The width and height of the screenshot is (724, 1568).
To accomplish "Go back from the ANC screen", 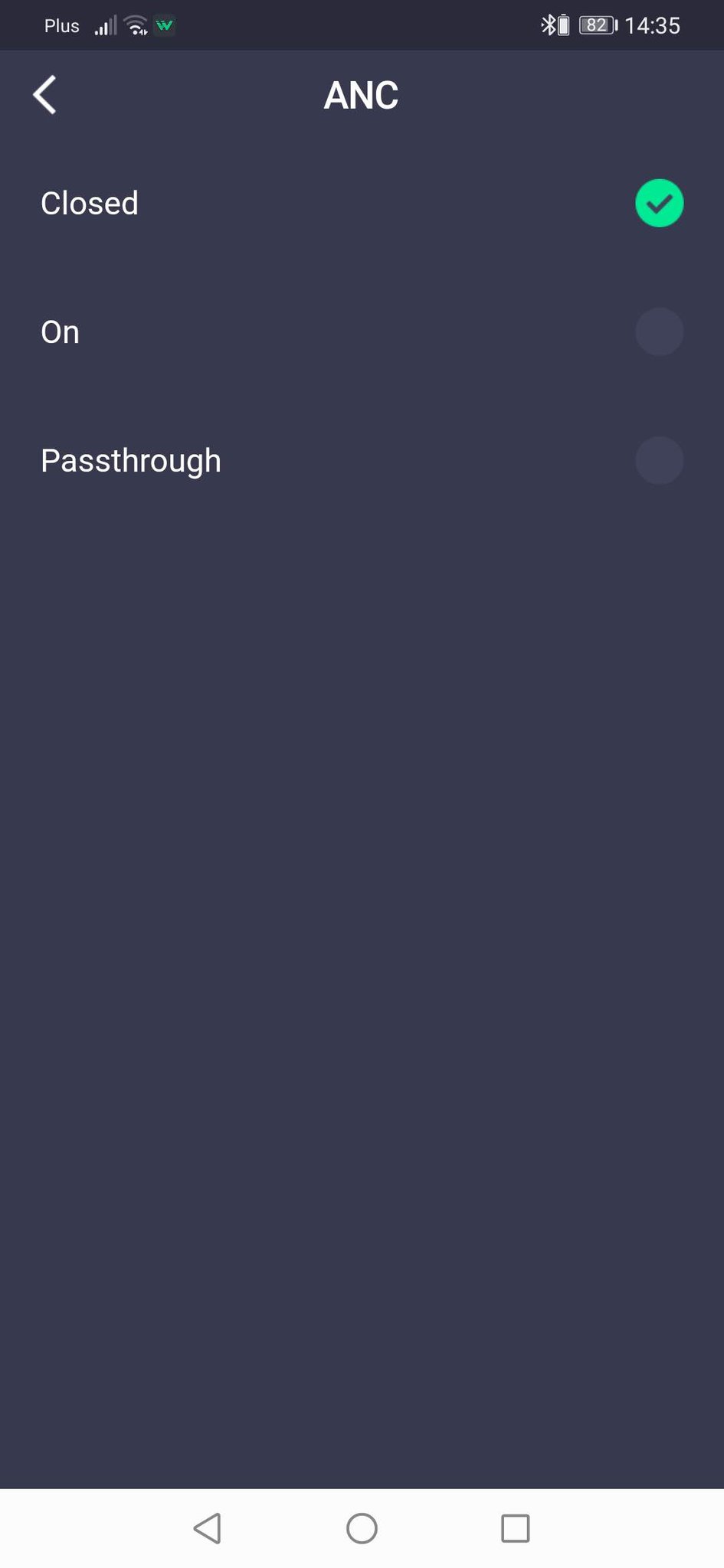I will (x=45, y=95).
